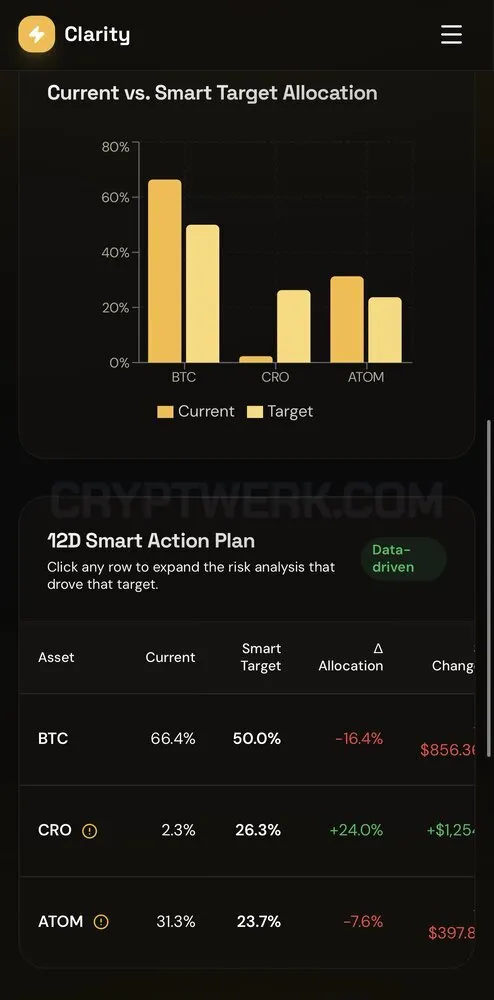Toggle the Target series in chart legend
Viewport: 494px width, 1000px height.
[x=280, y=412]
